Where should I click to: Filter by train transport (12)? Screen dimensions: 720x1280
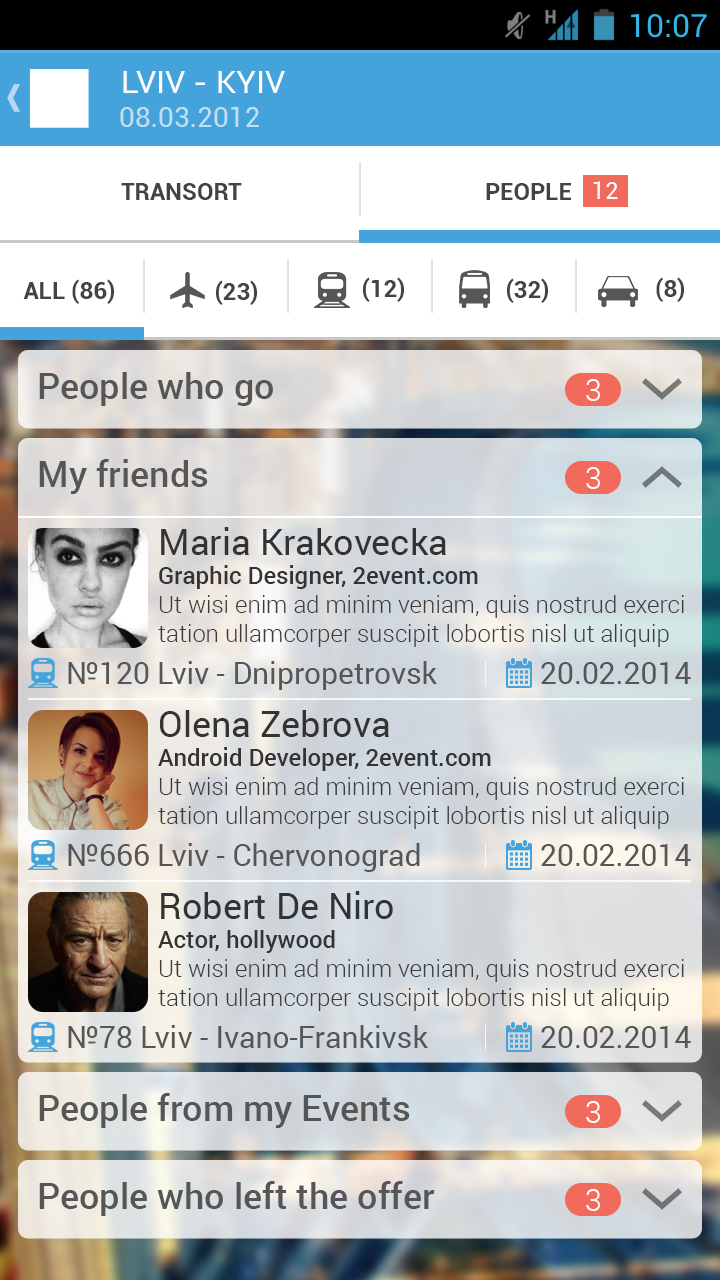tap(360, 291)
